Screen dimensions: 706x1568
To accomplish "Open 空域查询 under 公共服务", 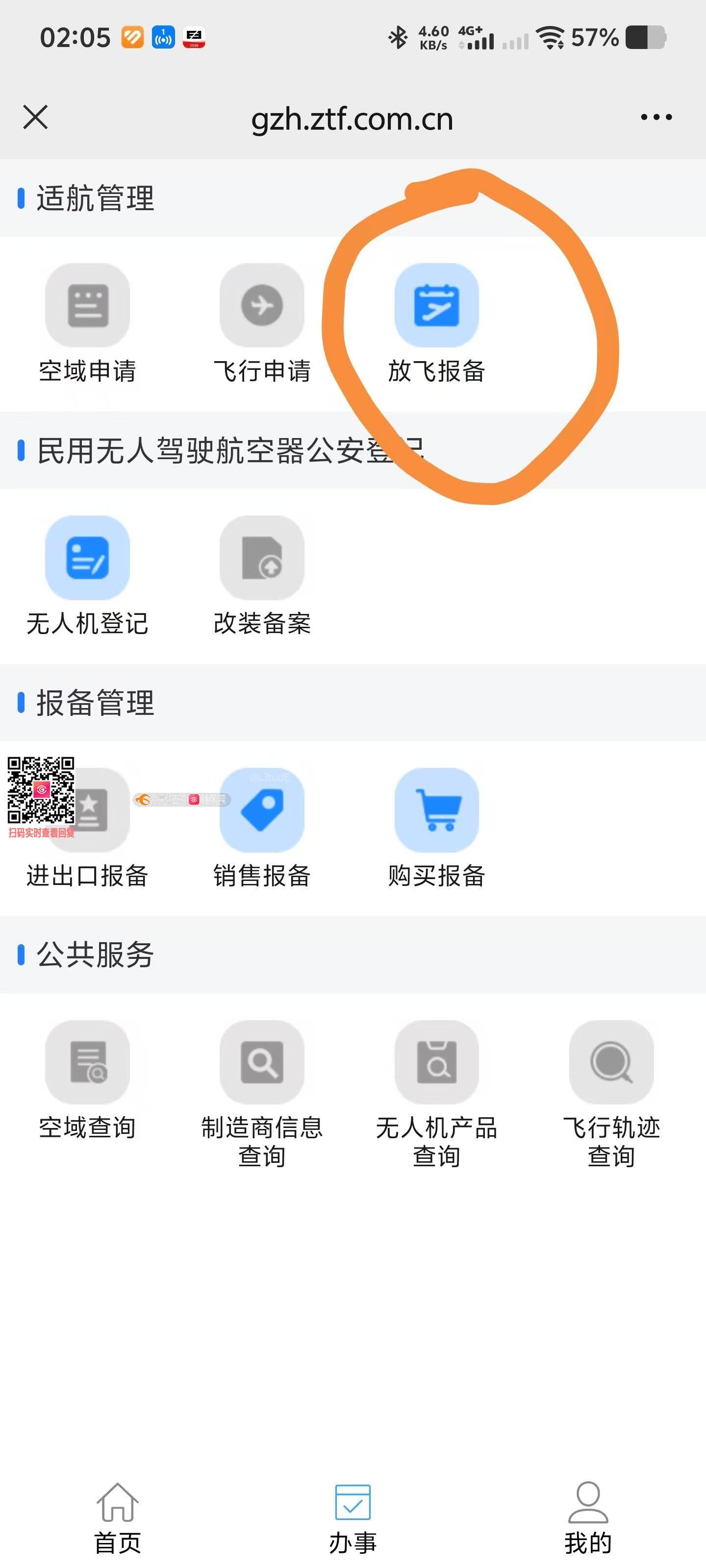I will (87, 1063).
